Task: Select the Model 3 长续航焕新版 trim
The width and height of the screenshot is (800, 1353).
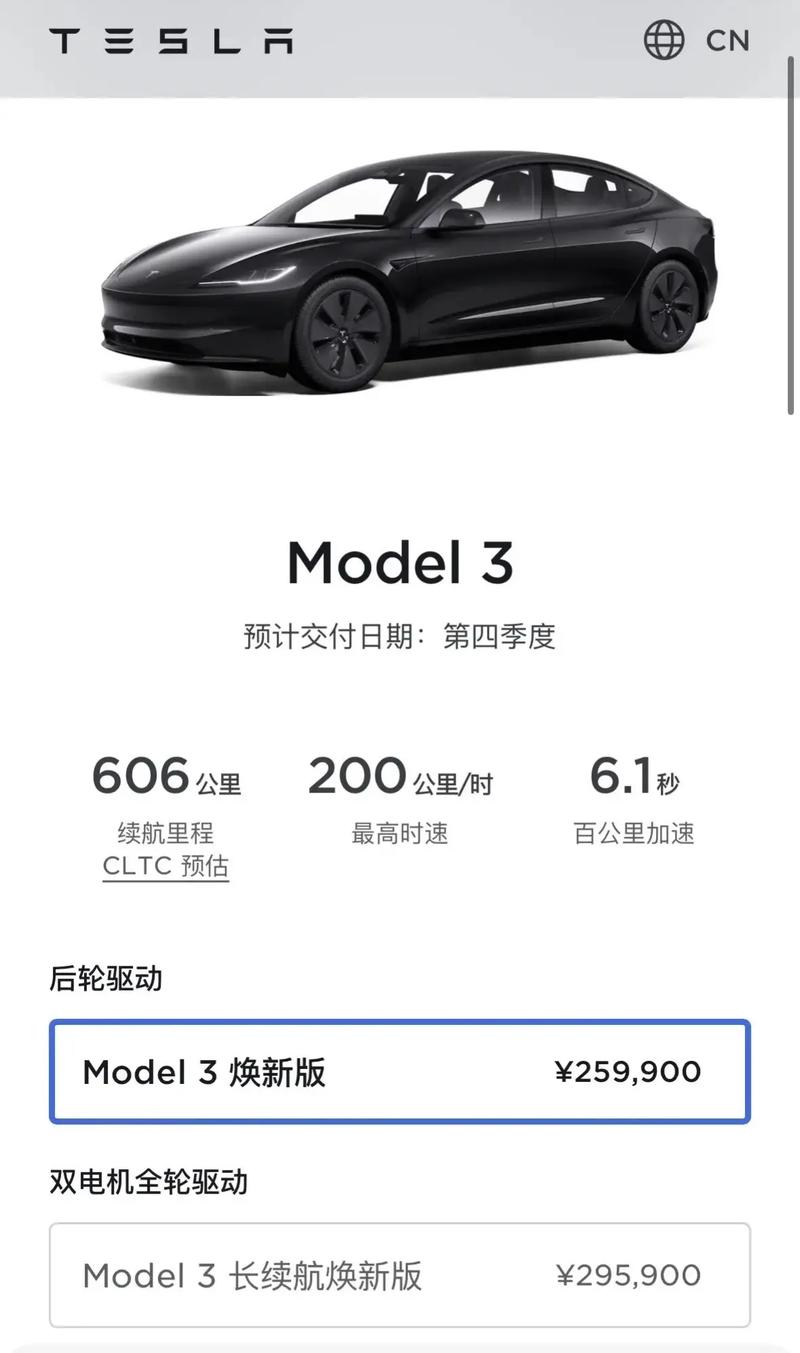Action: 400,1275
